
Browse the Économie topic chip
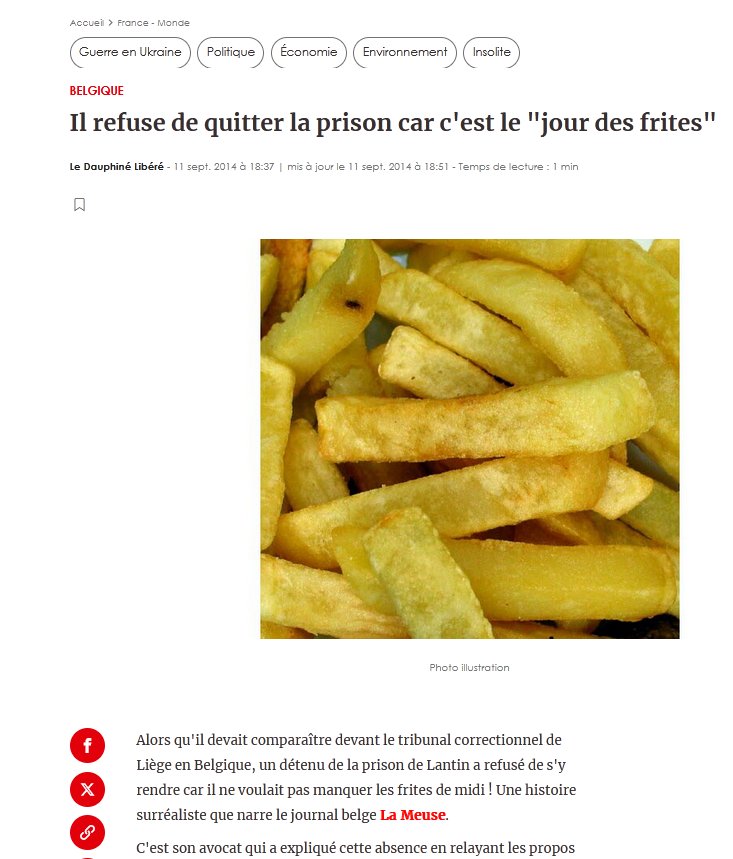click(309, 52)
